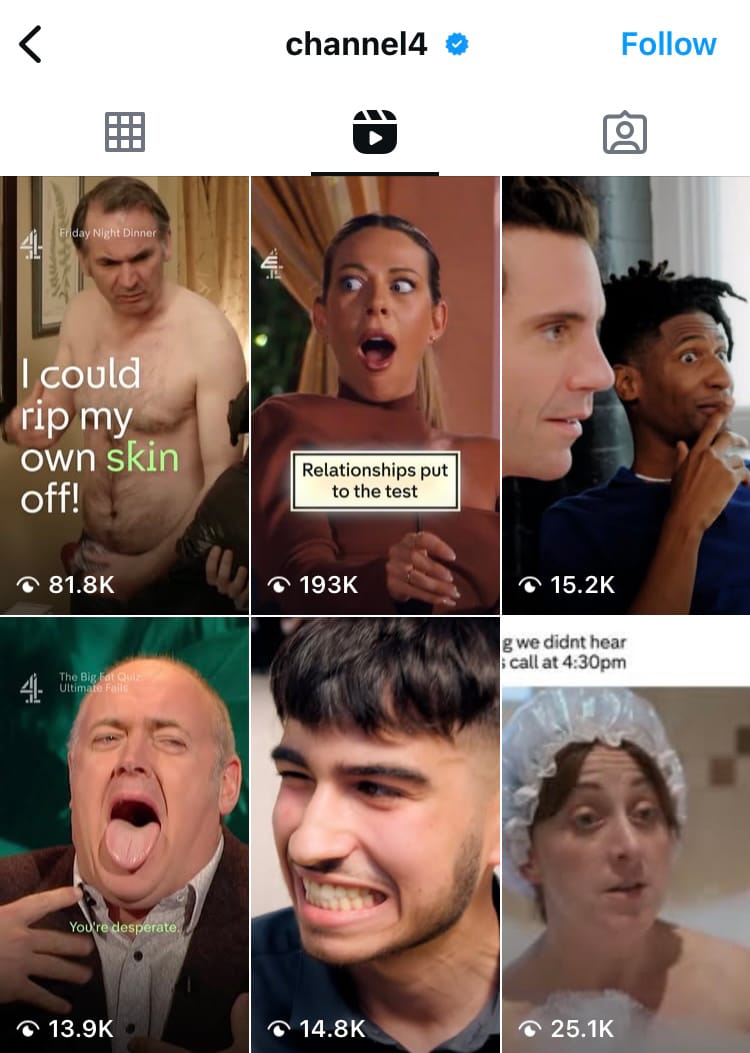Switch to the posts grid tab
Screen dimensions: 750x1053
coord(125,132)
